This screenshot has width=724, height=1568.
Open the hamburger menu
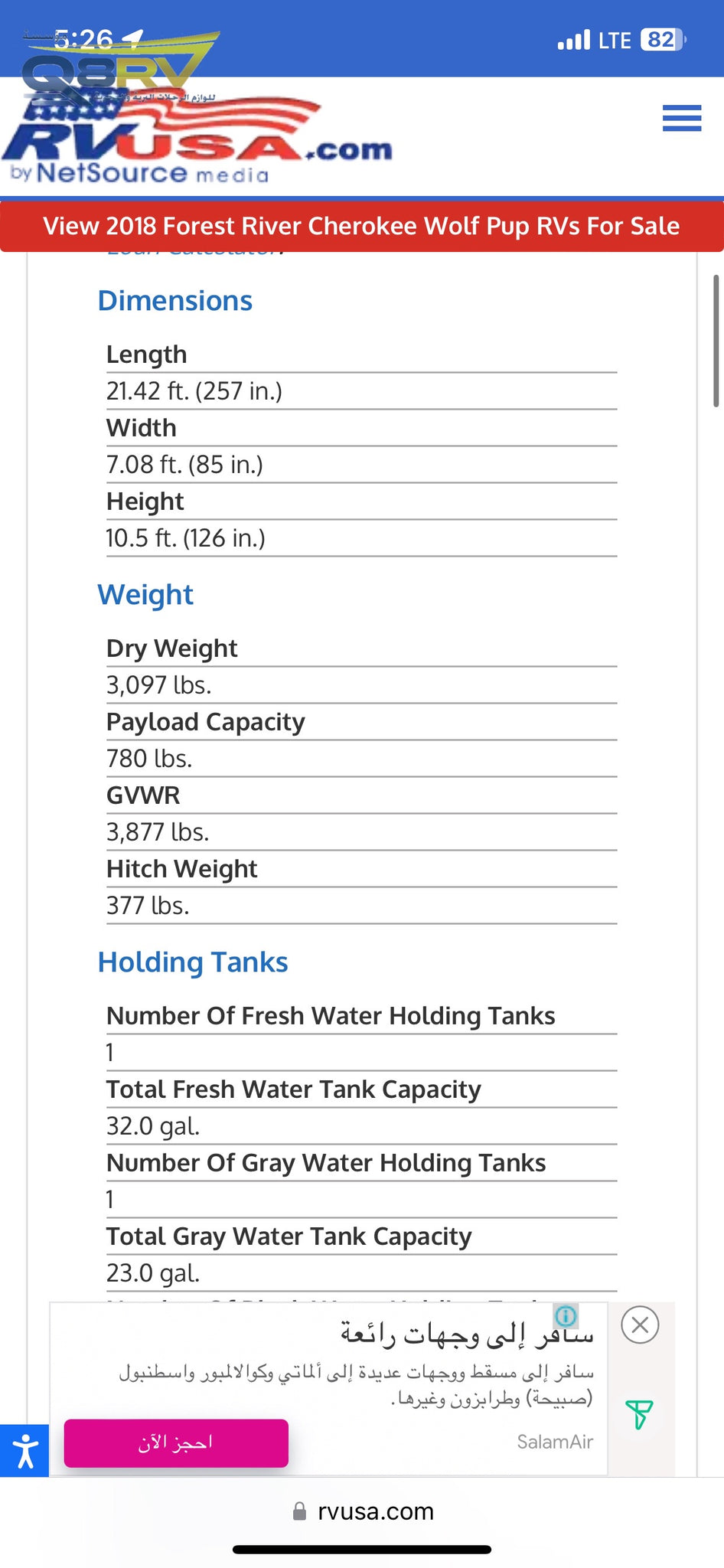coord(682,118)
